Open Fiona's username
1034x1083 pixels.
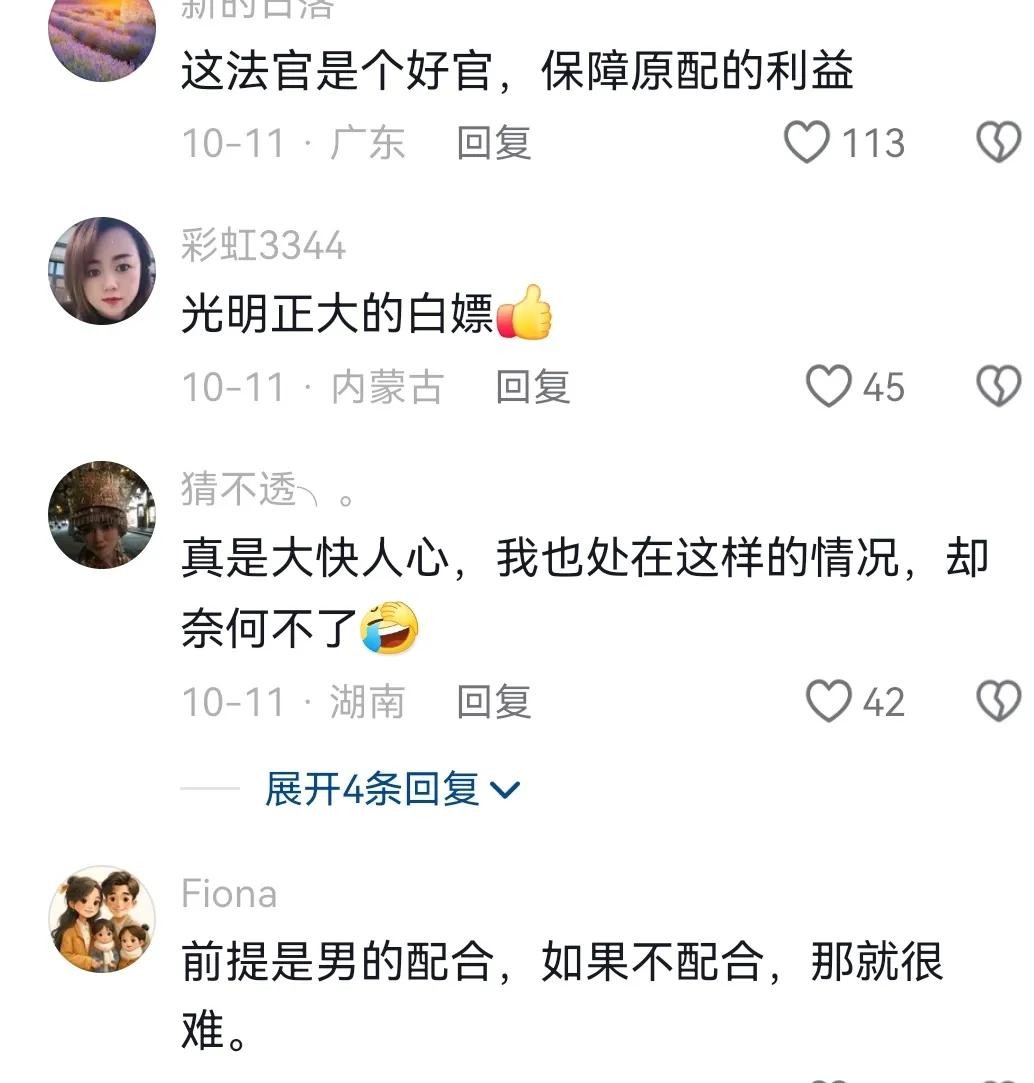pyautogui.click(x=229, y=894)
